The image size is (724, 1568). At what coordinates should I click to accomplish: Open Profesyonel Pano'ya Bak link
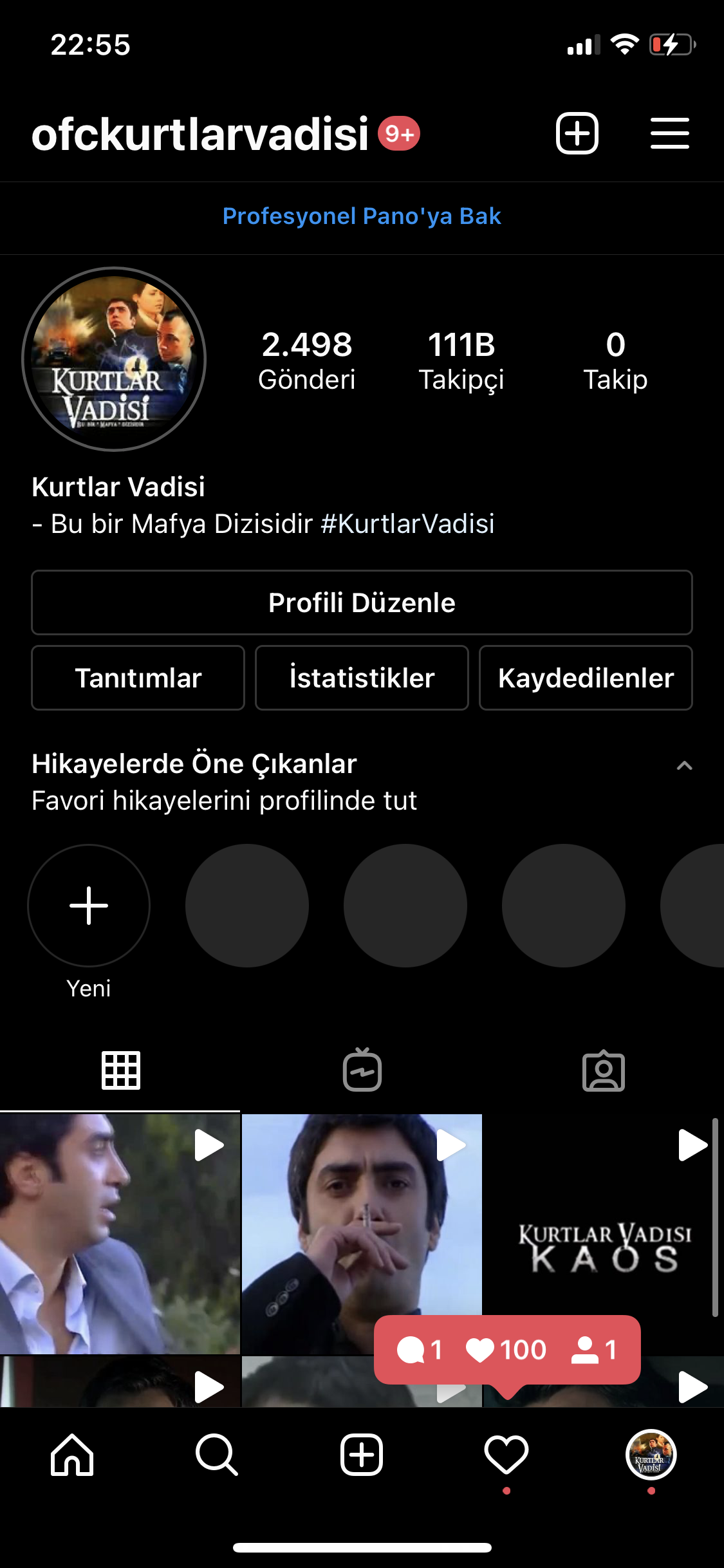pos(362,216)
